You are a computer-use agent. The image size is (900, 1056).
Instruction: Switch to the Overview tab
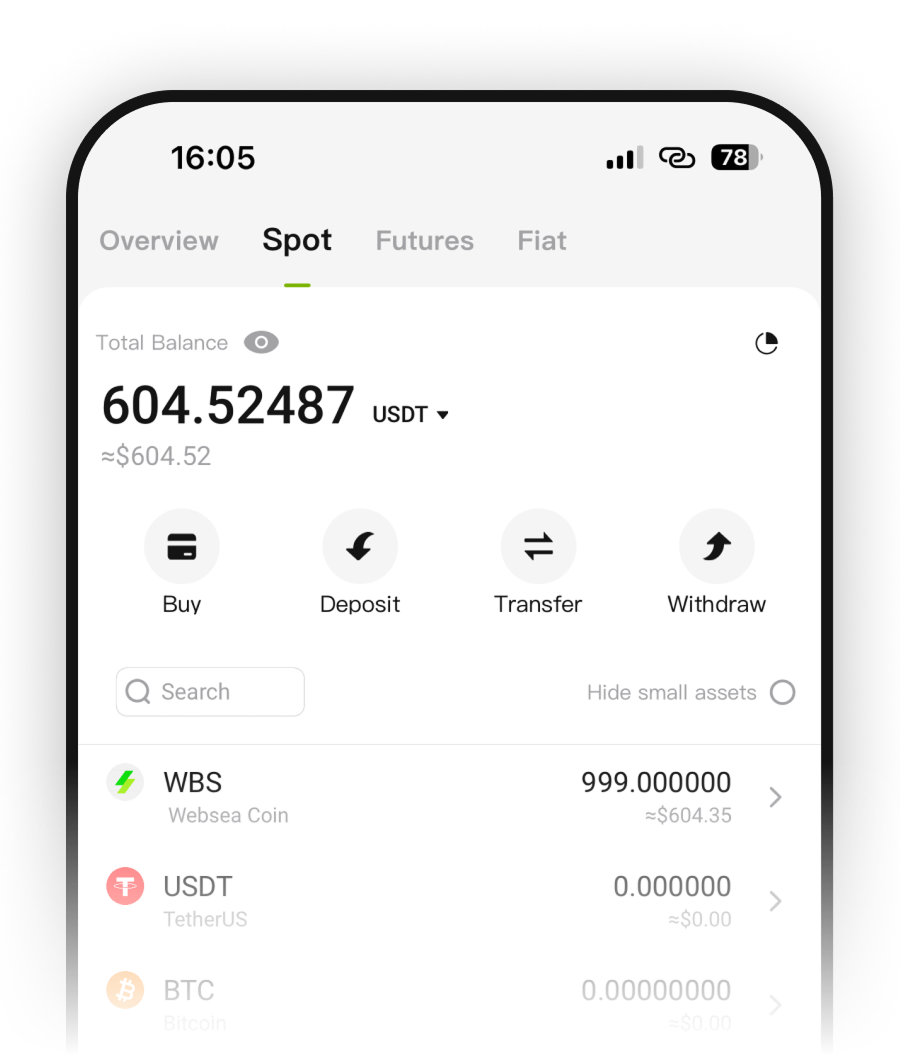point(159,241)
